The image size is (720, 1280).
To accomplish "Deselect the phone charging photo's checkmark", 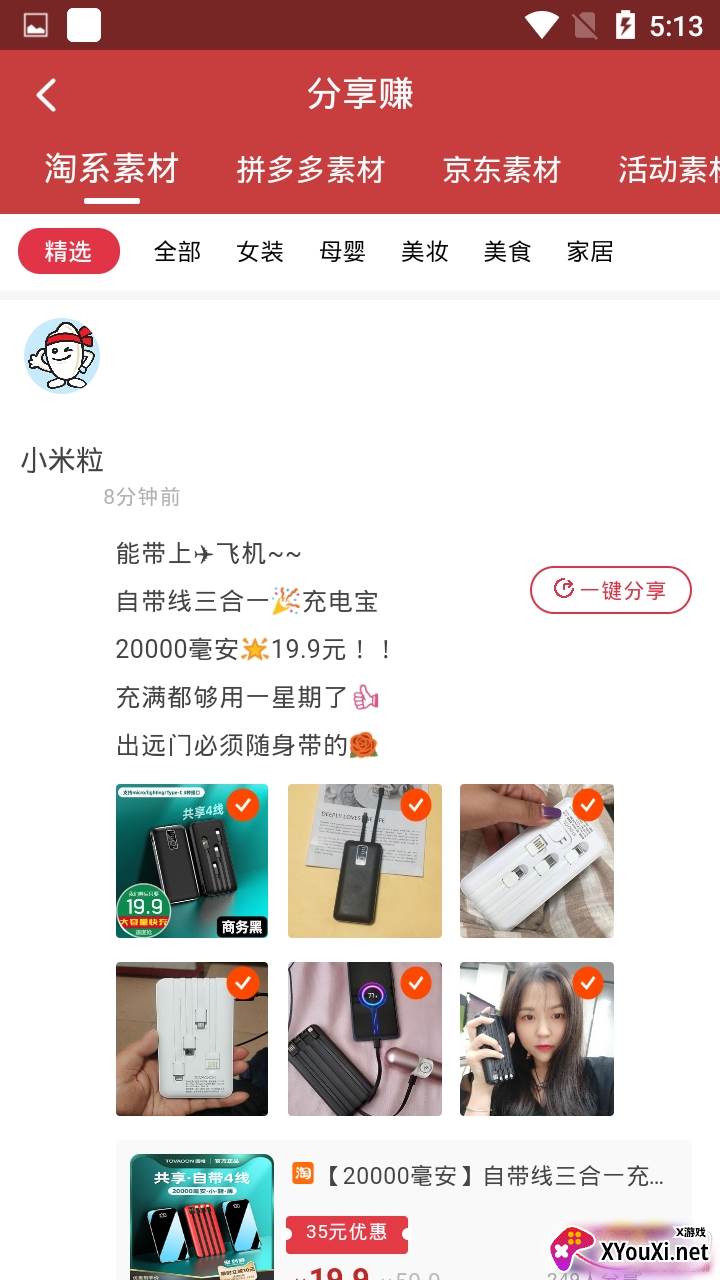I will (x=415, y=984).
